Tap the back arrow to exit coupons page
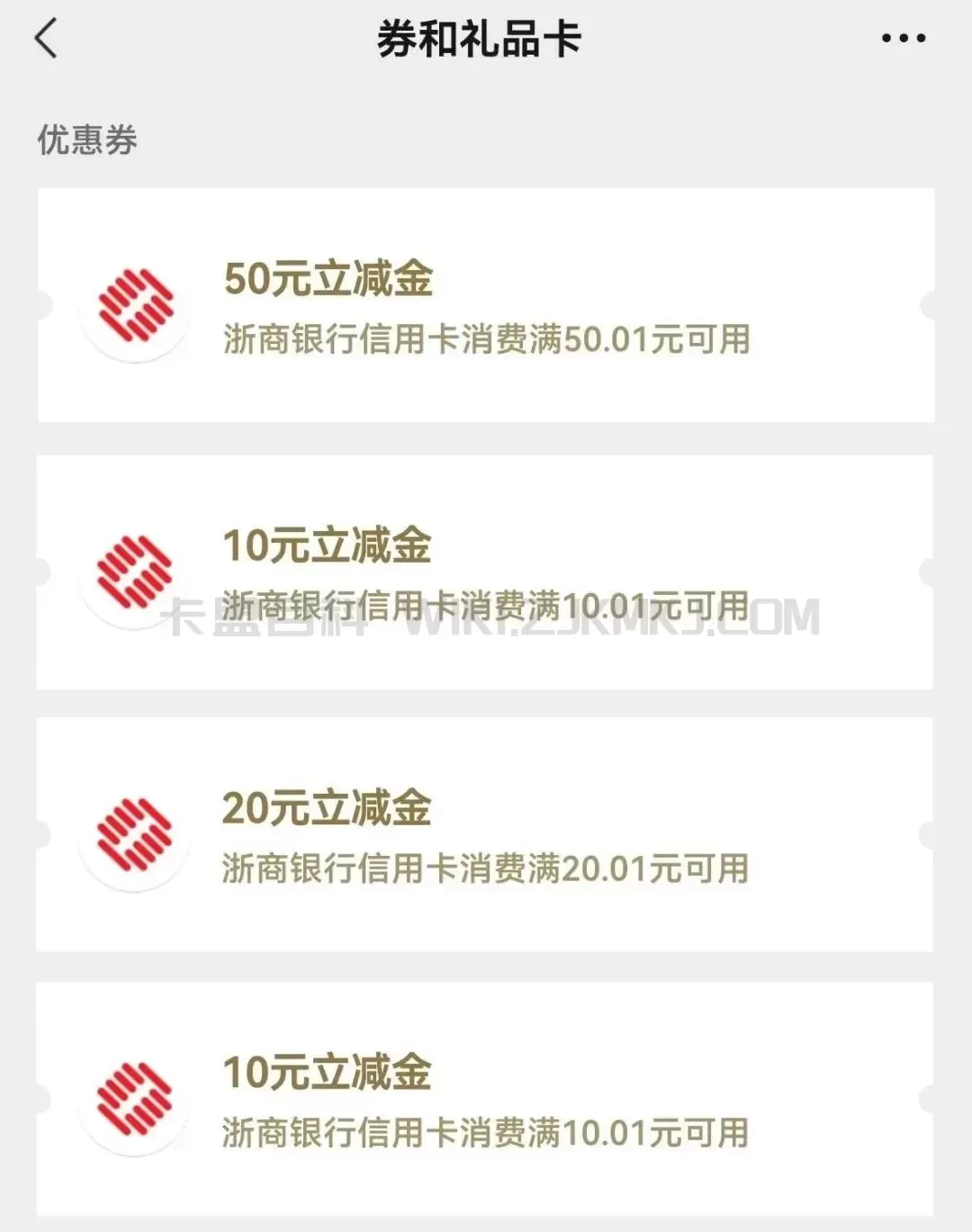This screenshot has height=1232, width=972. (x=45, y=38)
